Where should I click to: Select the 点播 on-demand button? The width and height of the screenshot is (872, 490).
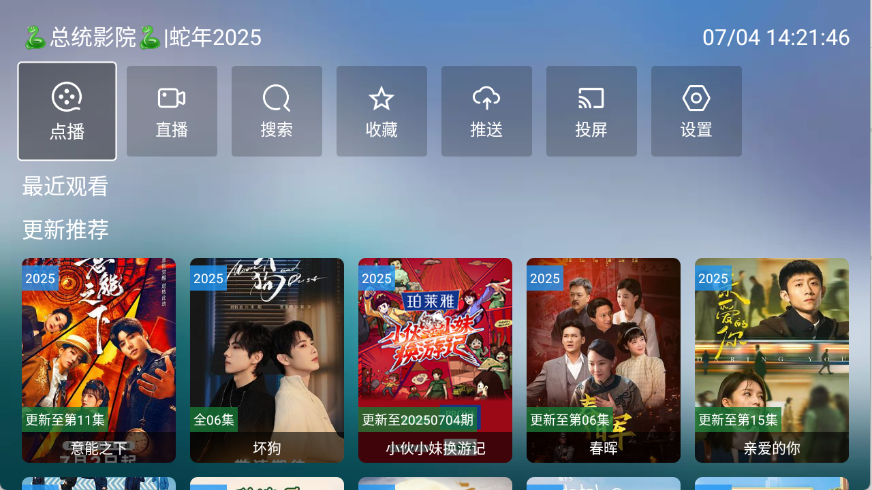point(67,111)
